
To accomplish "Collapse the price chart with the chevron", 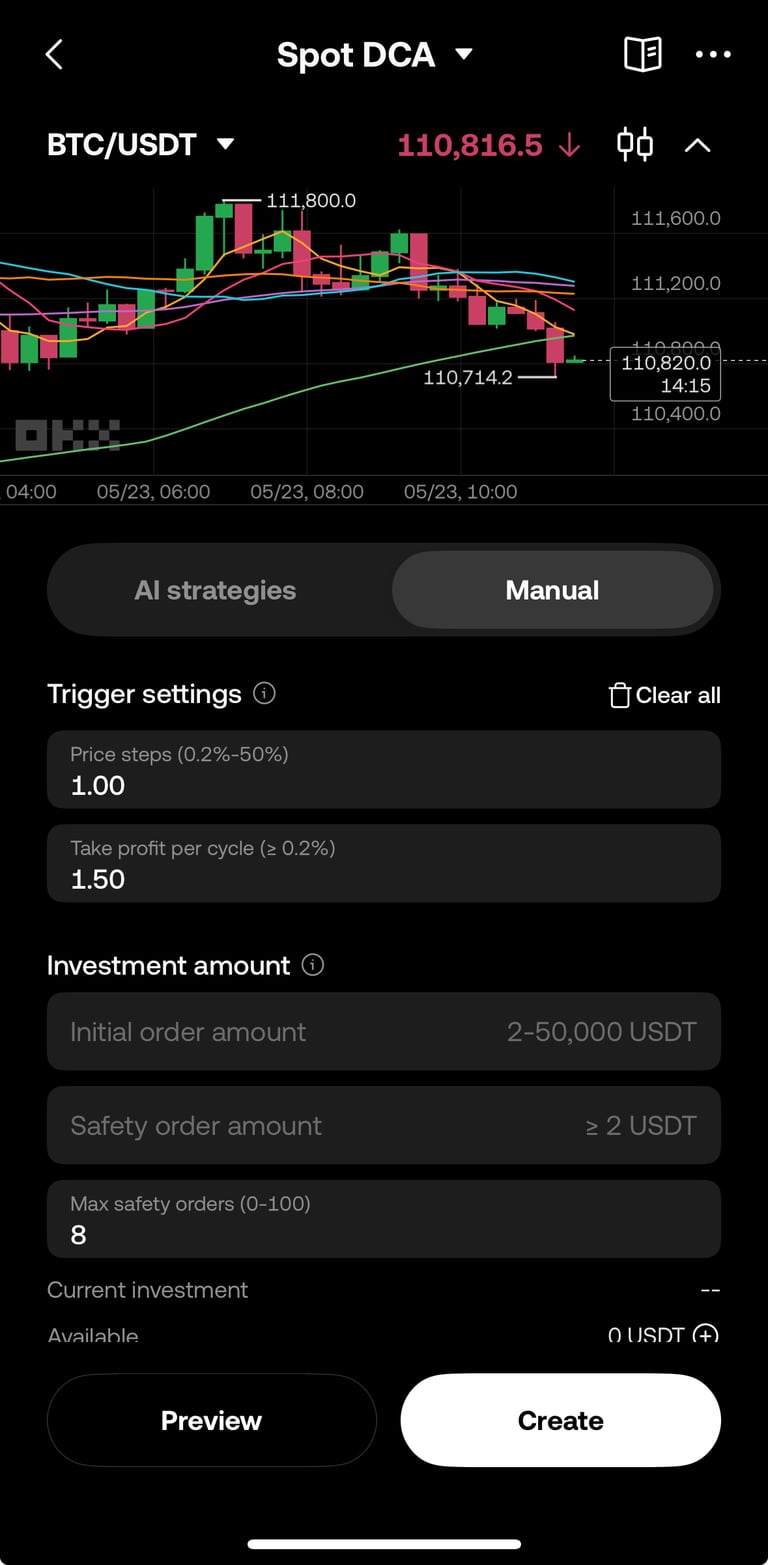I will 698,144.
